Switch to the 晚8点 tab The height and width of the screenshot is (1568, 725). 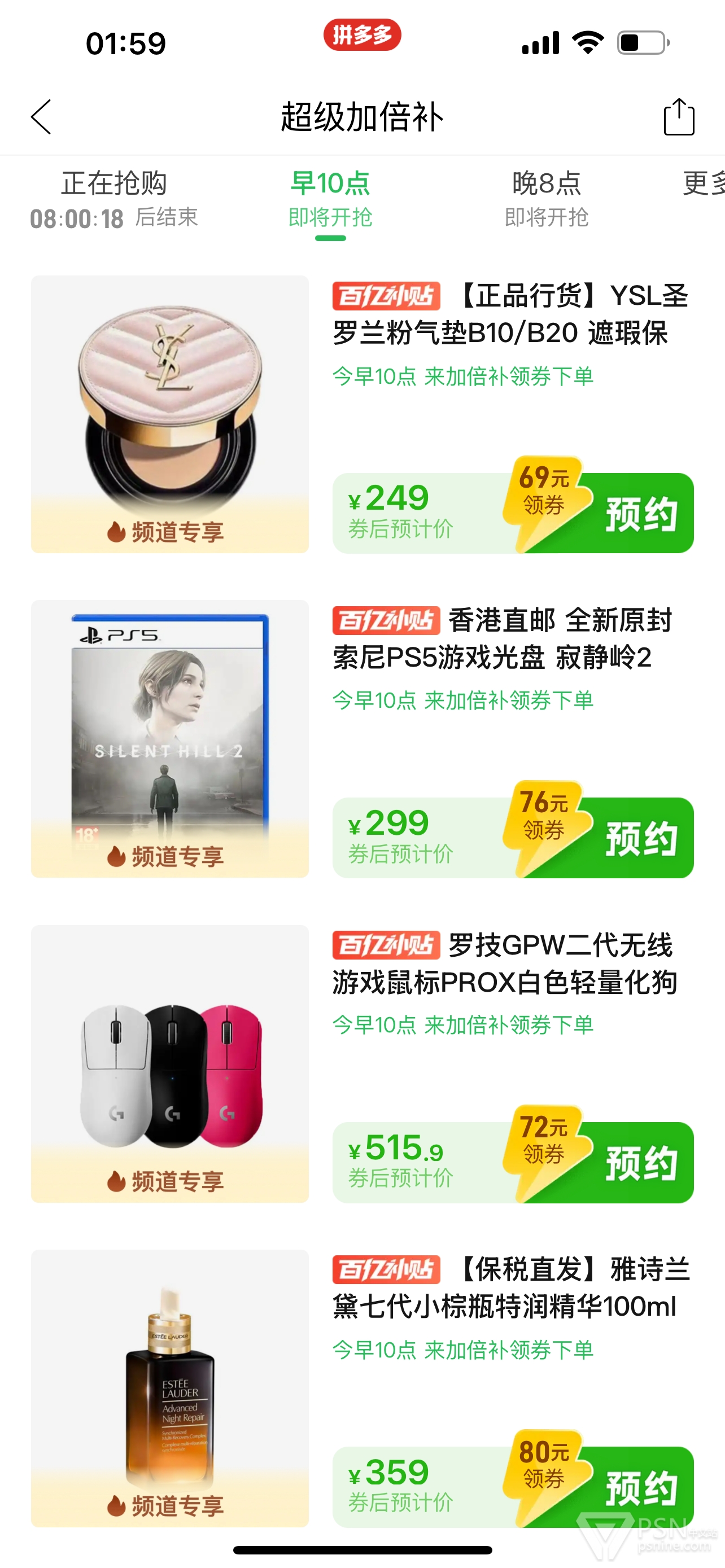(547, 200)
